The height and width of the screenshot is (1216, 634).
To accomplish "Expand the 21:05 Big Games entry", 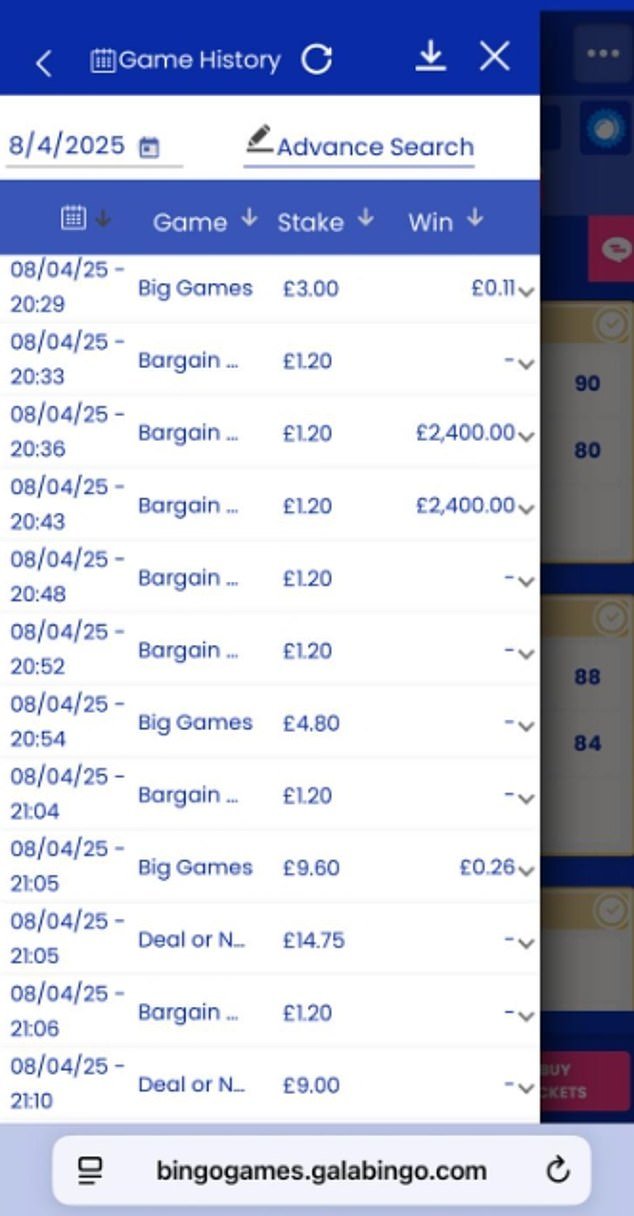I will click(526, 870).
